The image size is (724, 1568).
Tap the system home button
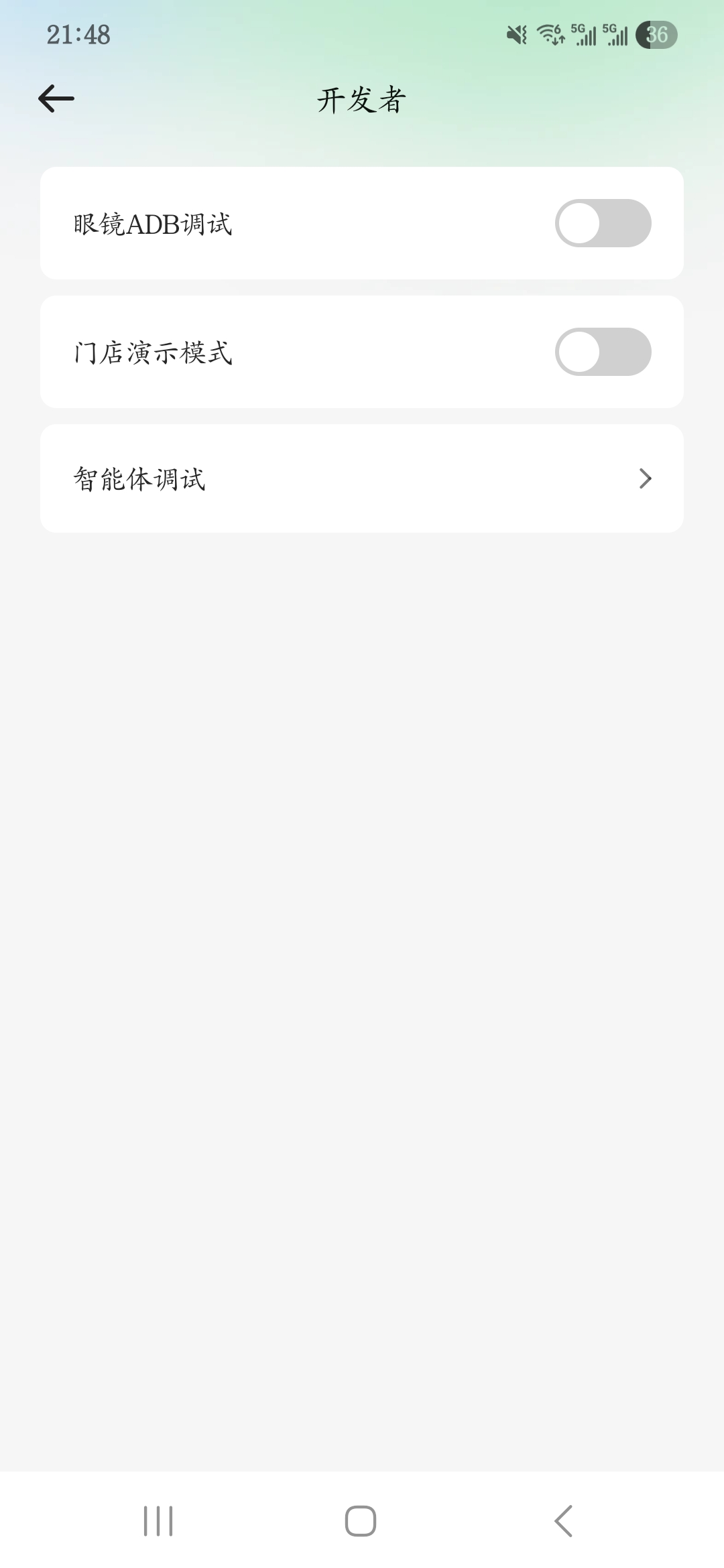[x=361, y=1520]
